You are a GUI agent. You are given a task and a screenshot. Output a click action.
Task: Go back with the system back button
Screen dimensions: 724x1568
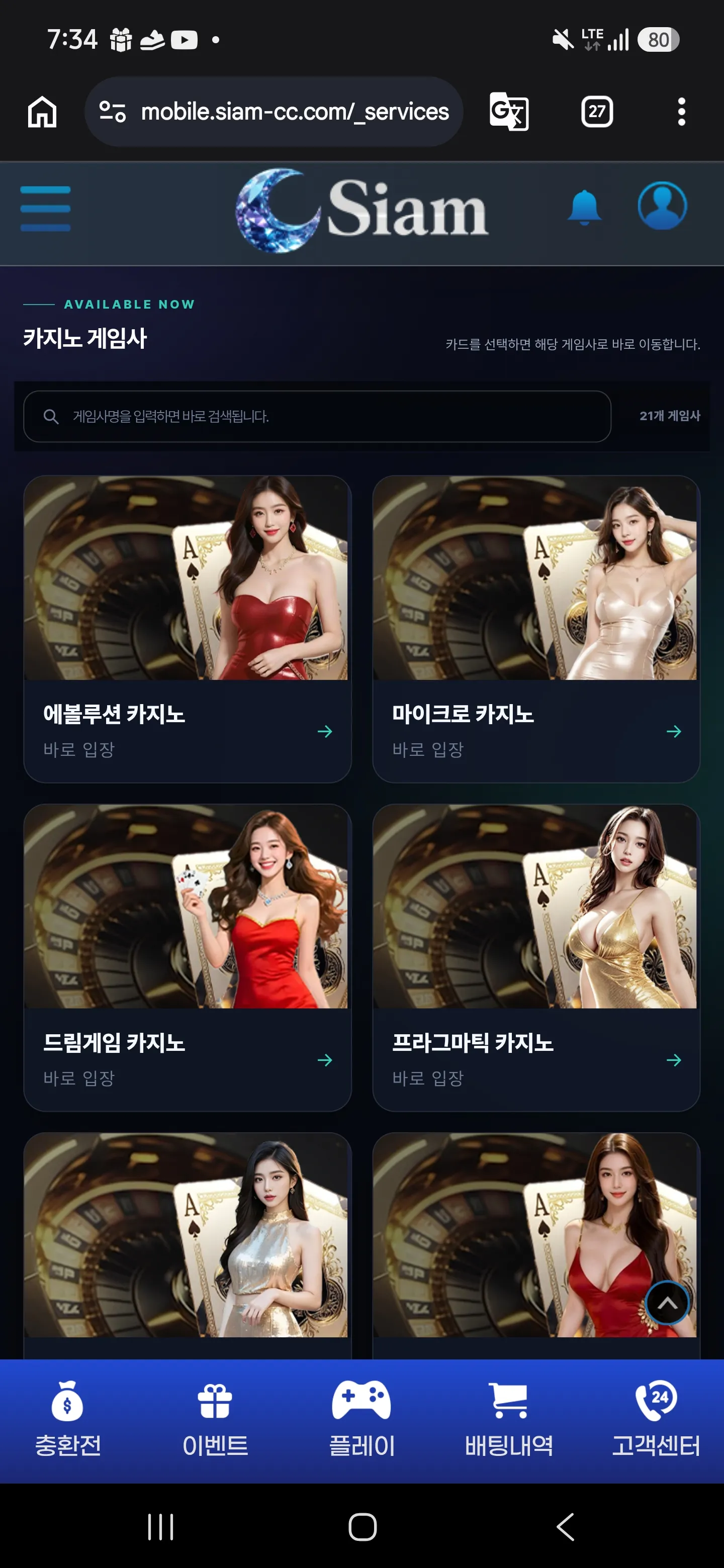point(565,1527)
